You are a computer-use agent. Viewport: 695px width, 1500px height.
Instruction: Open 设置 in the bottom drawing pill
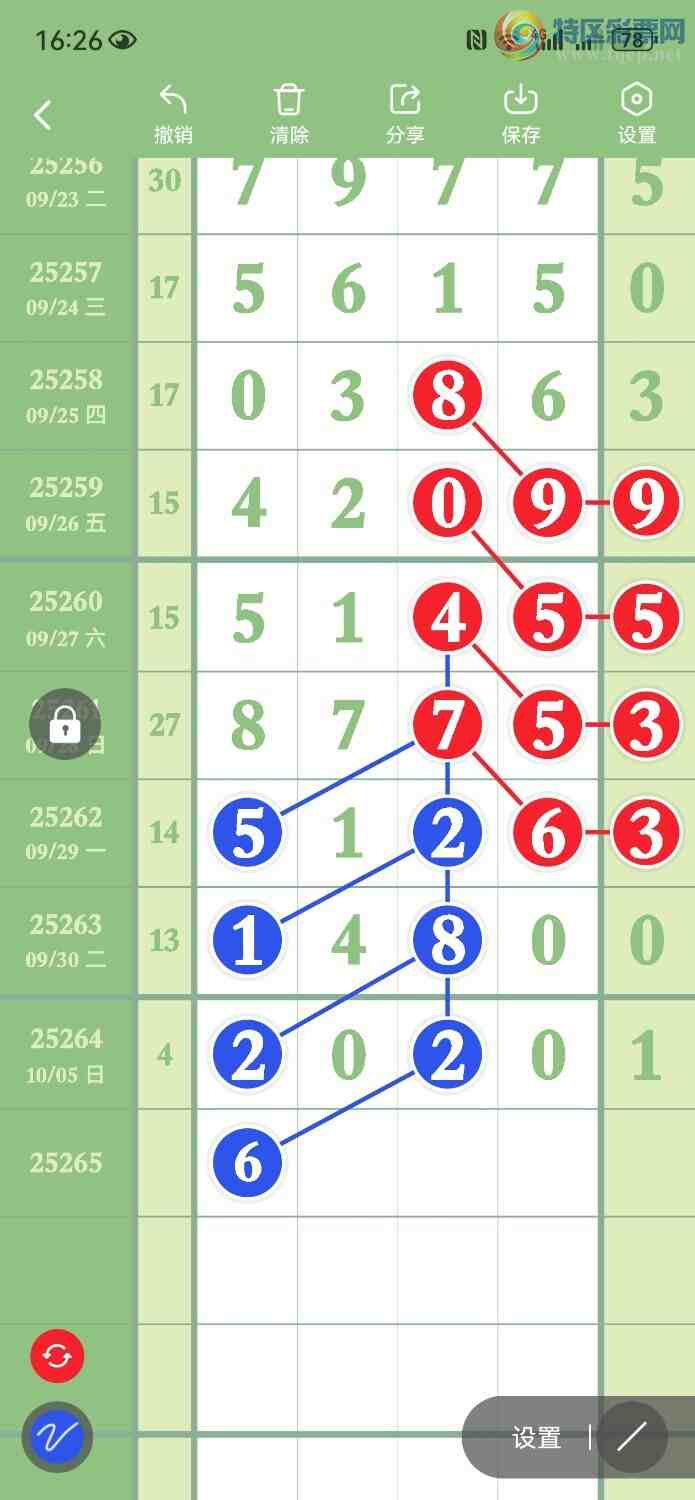(536, 1438)
